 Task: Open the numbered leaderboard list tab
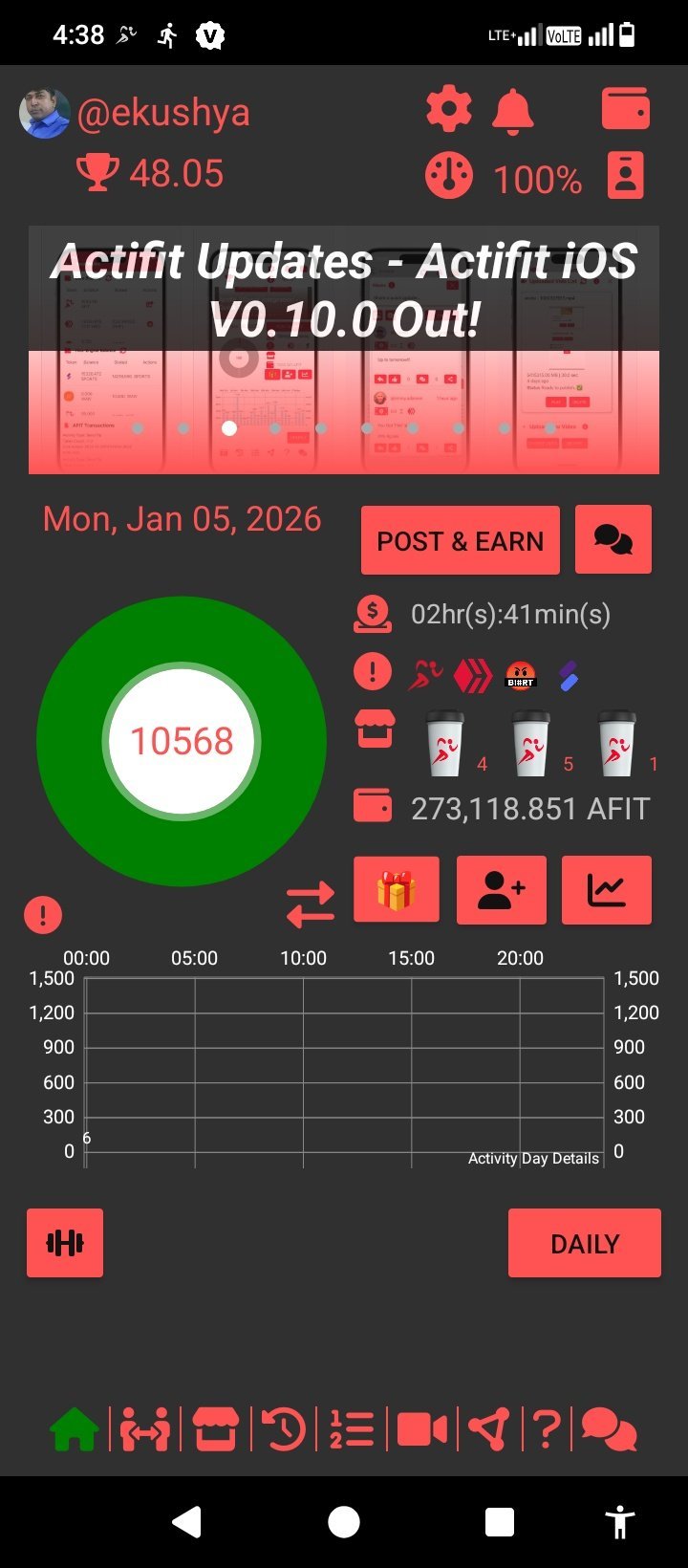(x=352, y=1430)
